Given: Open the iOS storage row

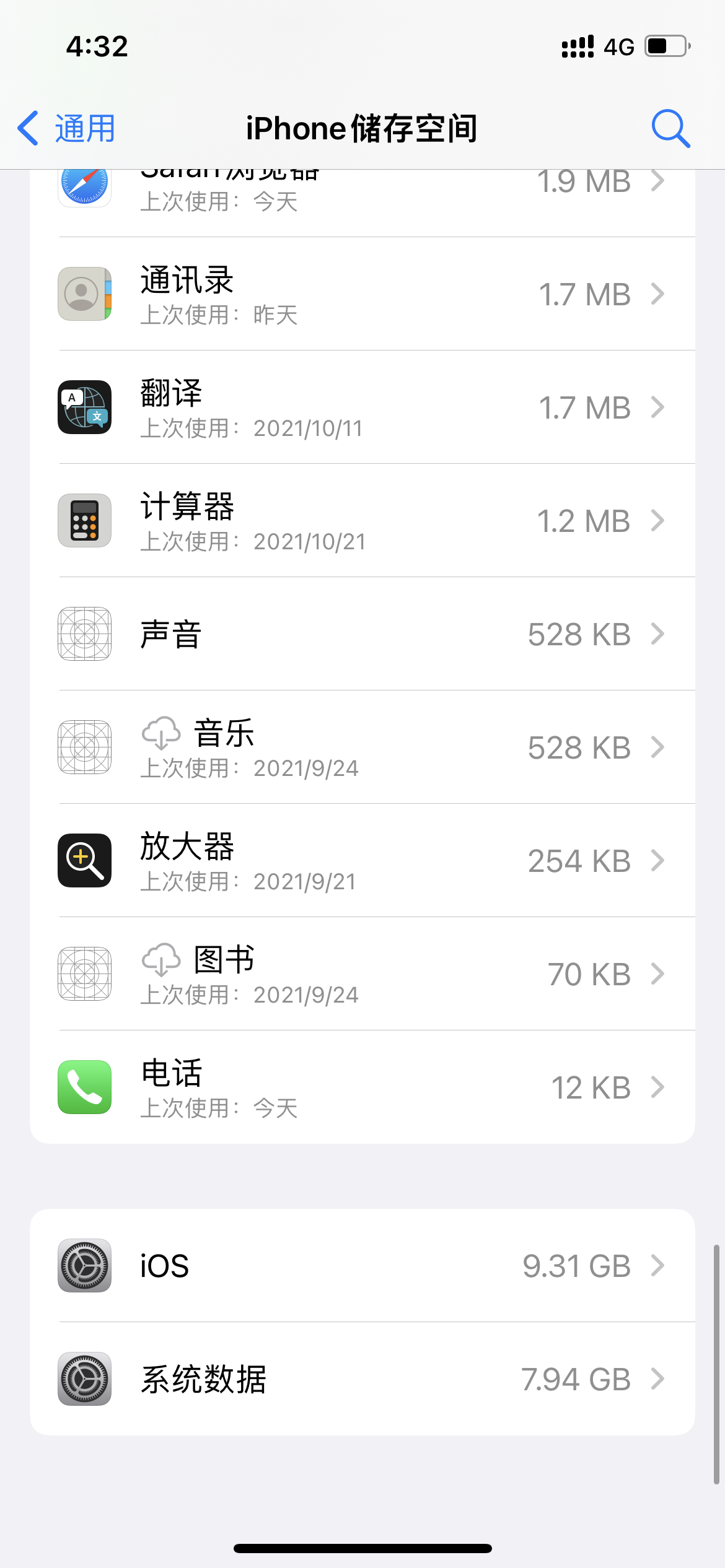Looking at the screenshot, I should click(362, 1266).
